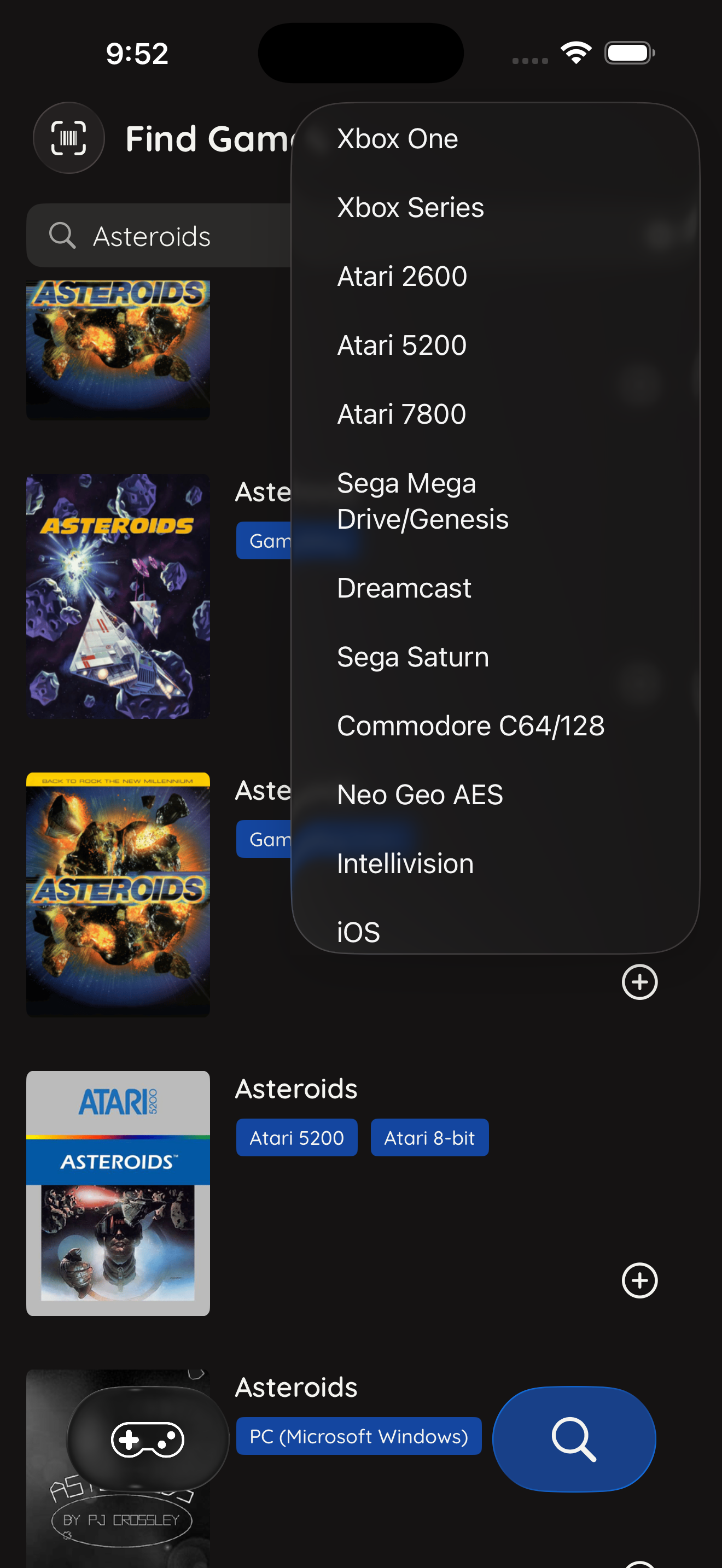Screen dimensions: 722x1568
Task: Tap the barcode scanner icon
Action: coord(69,138)
